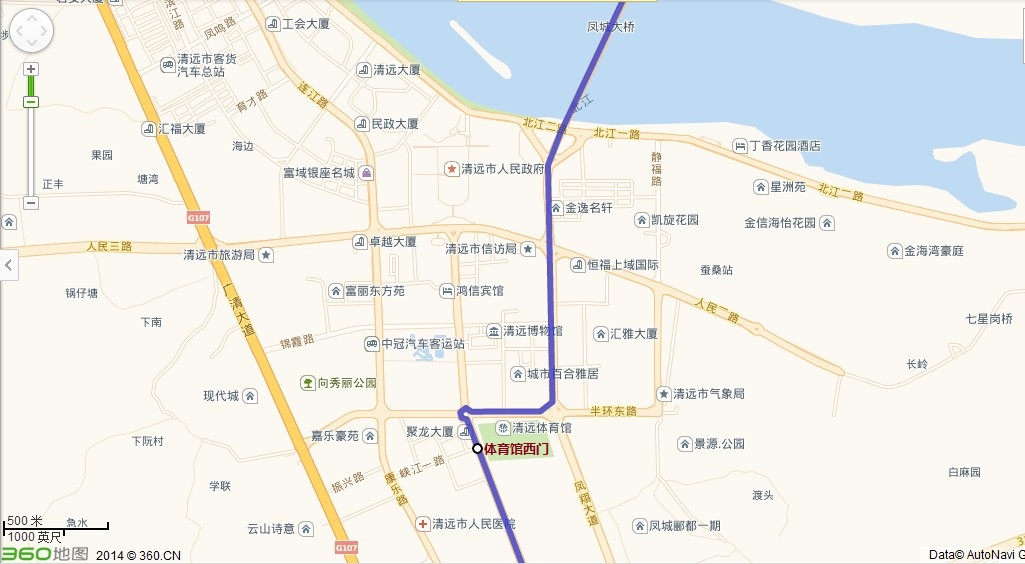Open the 清远体育馆 map marker
The height and width of the screenshot is (564, 1025).
click(x=502, y=427)
